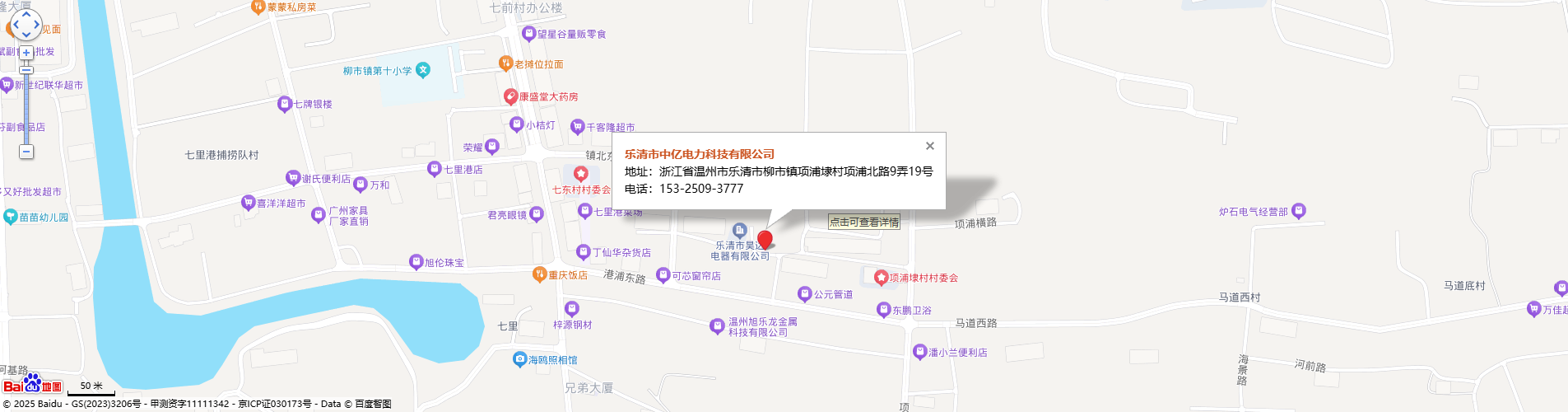Close the 乐清市中亿电力科技有限公司 info window
The image size is (1568, 412).
pyautogui.click(x=929, y=146)
